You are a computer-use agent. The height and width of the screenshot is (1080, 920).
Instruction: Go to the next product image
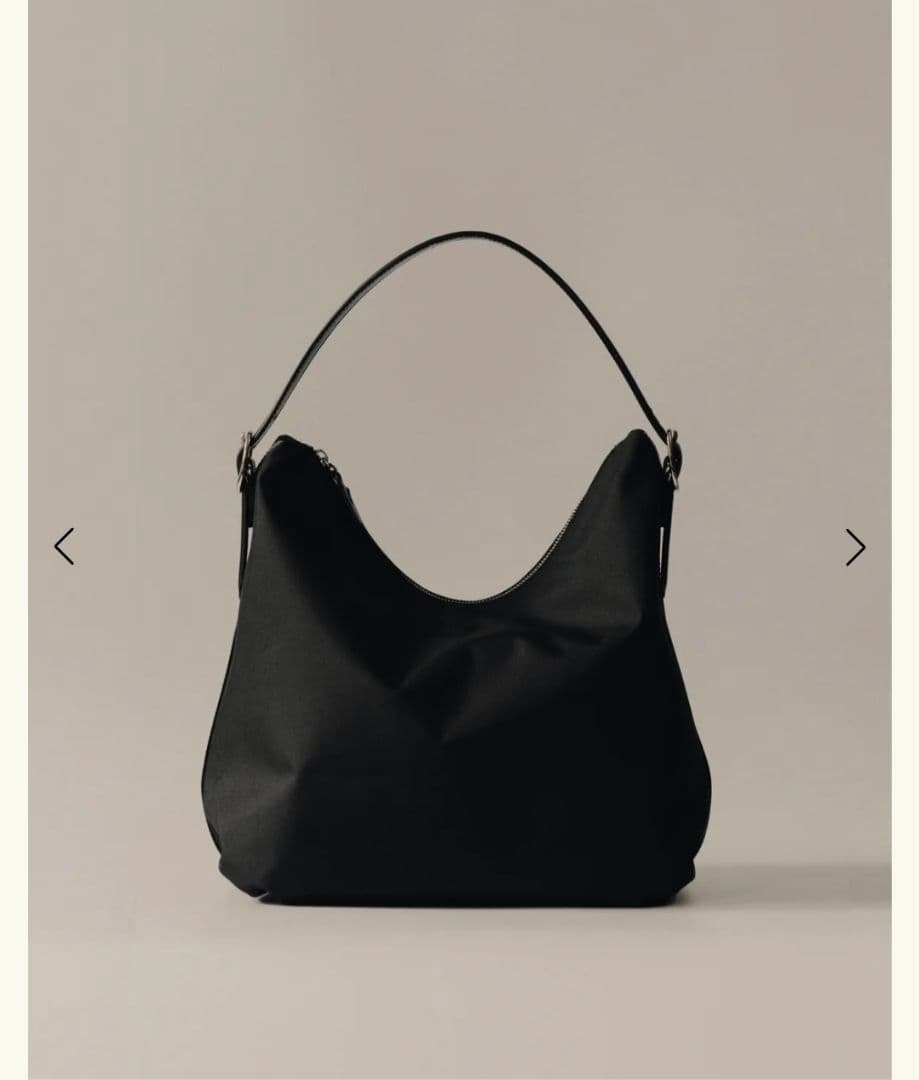point(855,547)
